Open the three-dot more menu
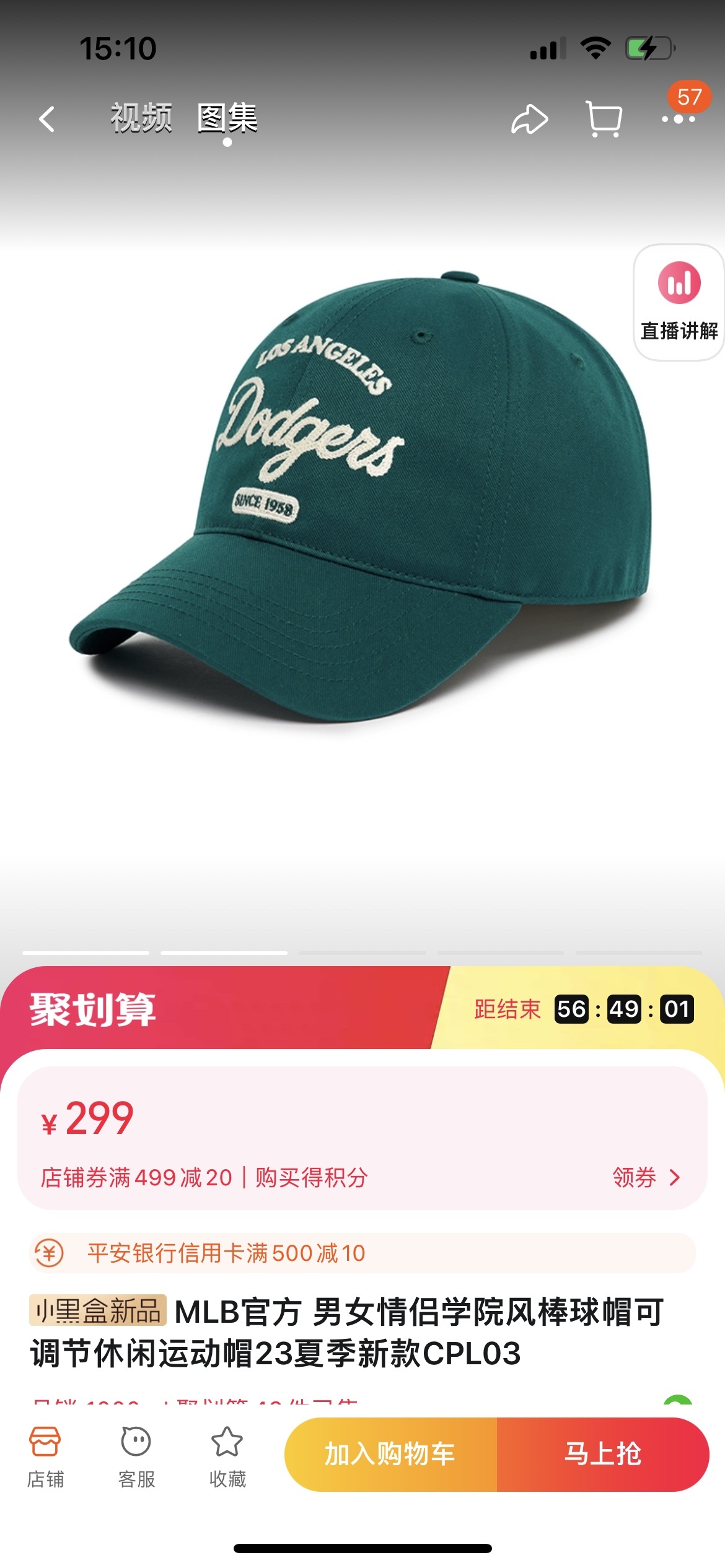Image resolution: width=725 pixels, height=1568 pixels. click(x=679, y=119)
